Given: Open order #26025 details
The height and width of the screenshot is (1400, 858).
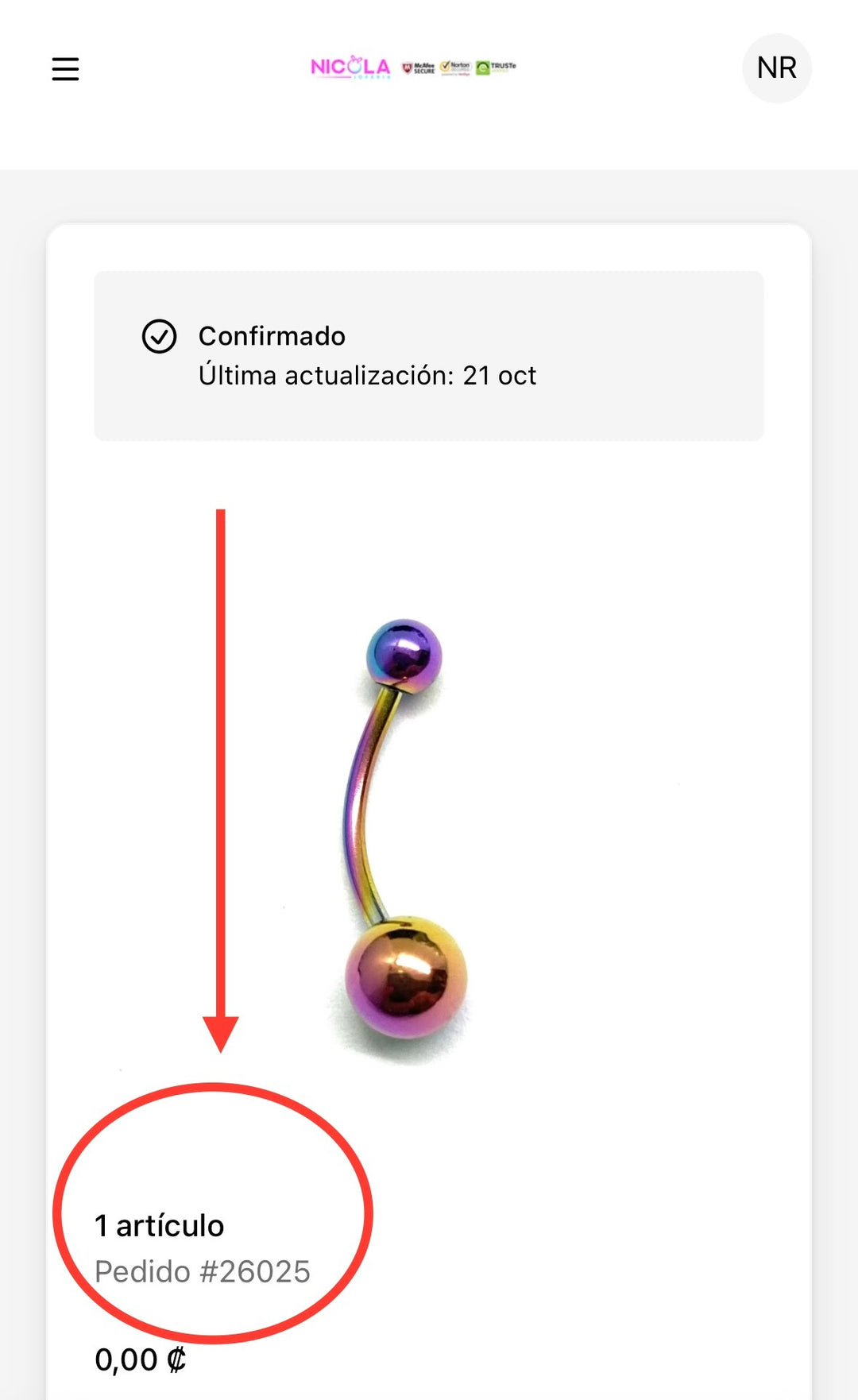Looking at the screenshot, I should 202,1271.
